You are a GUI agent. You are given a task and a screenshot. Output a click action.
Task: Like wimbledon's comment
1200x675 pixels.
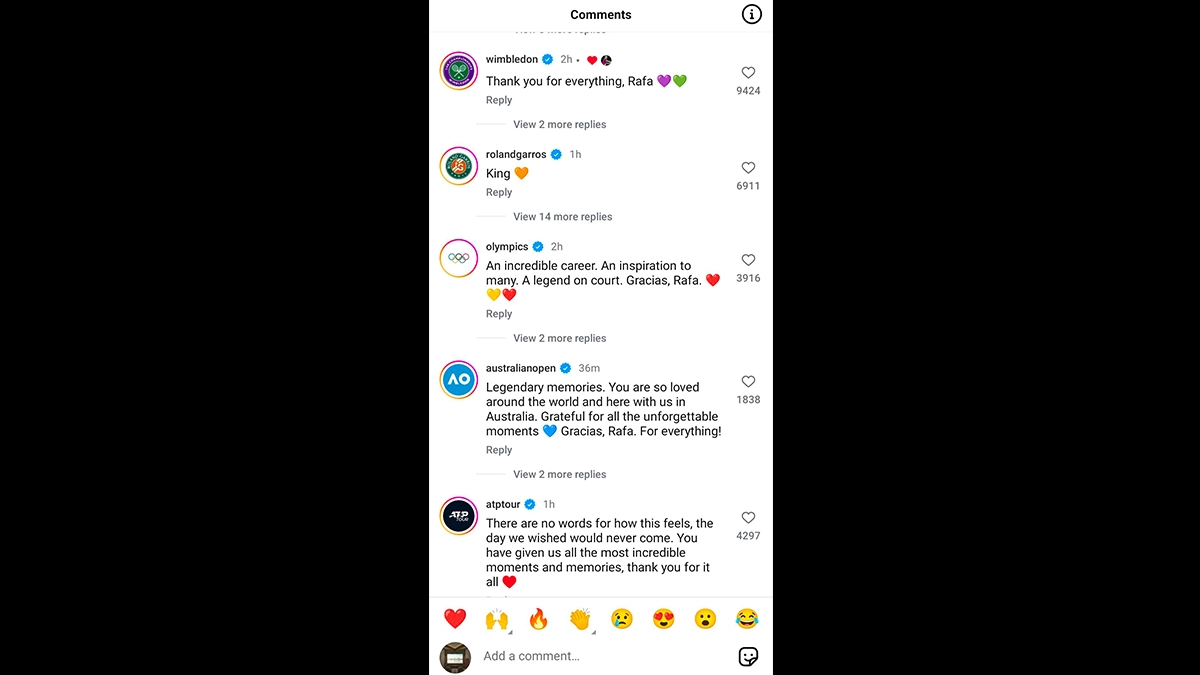pyautogui.click(x=748, y=73)
